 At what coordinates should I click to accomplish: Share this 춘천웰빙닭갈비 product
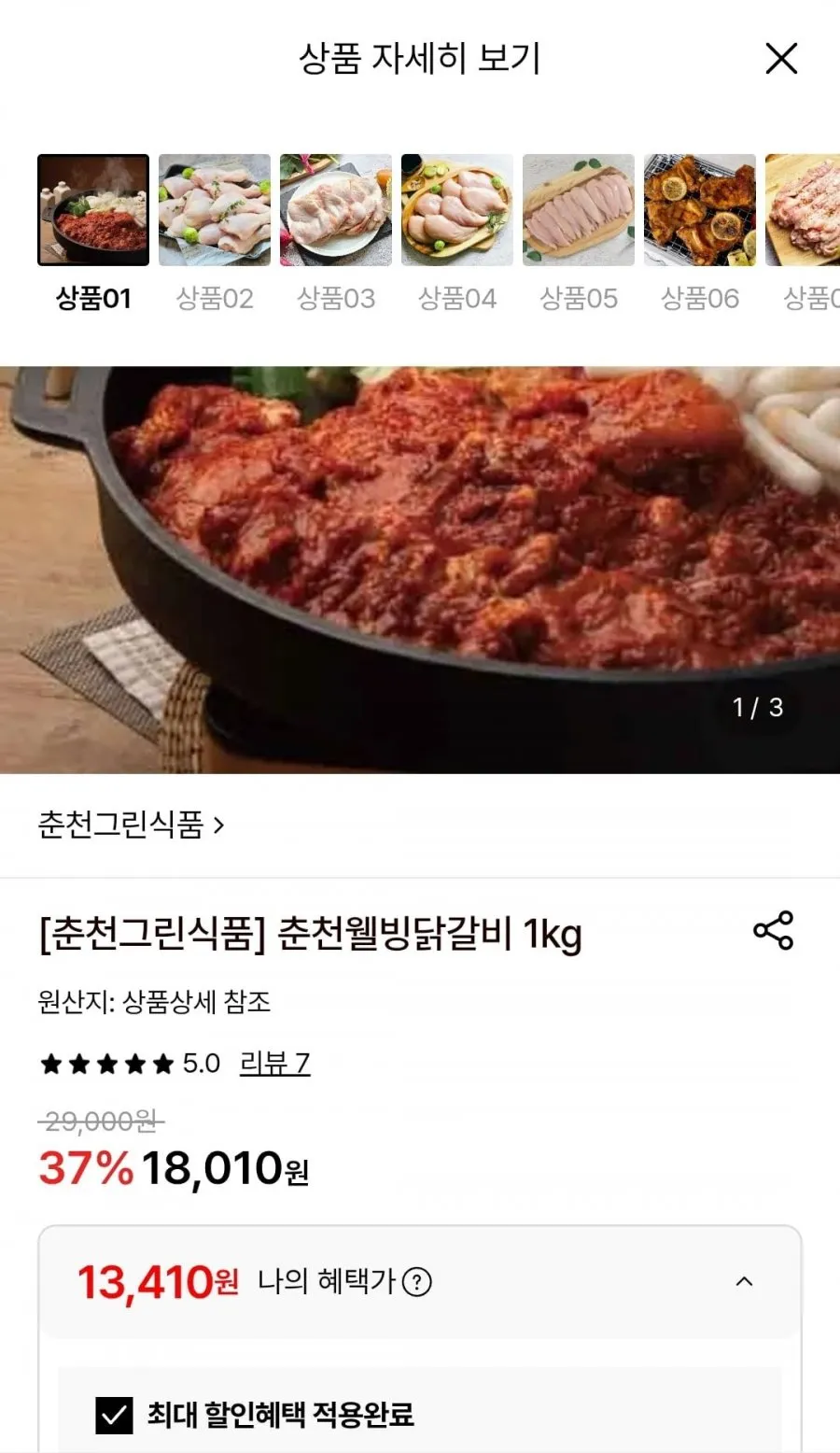pos(773,930)
